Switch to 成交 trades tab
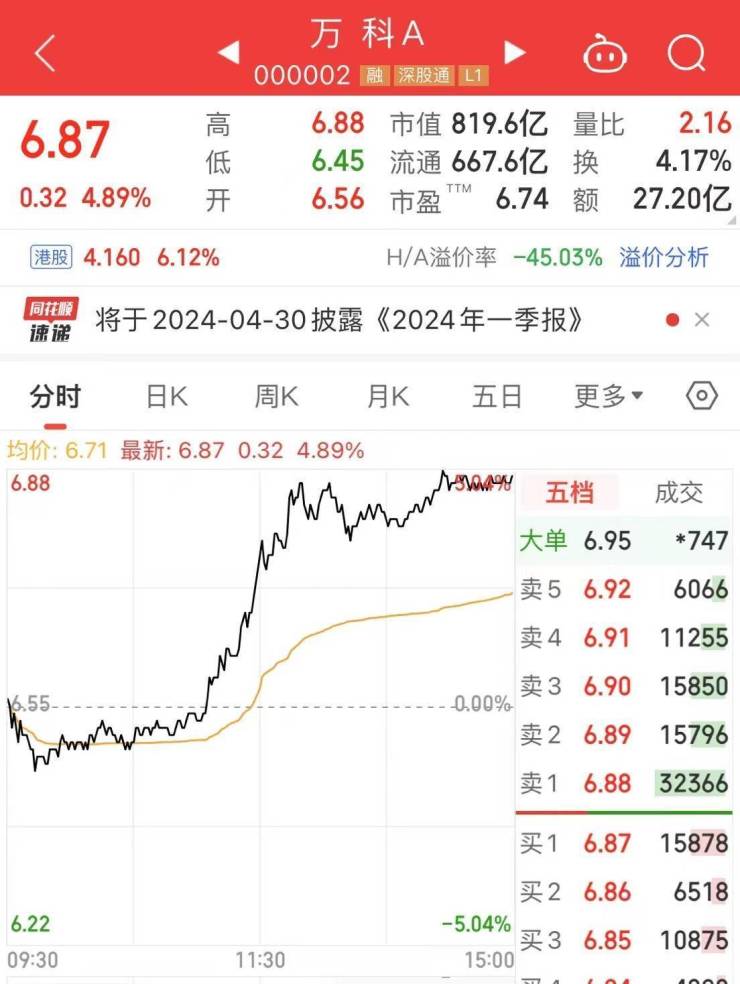This screenshot has width=740, height=984. click(x=679, y=492)
